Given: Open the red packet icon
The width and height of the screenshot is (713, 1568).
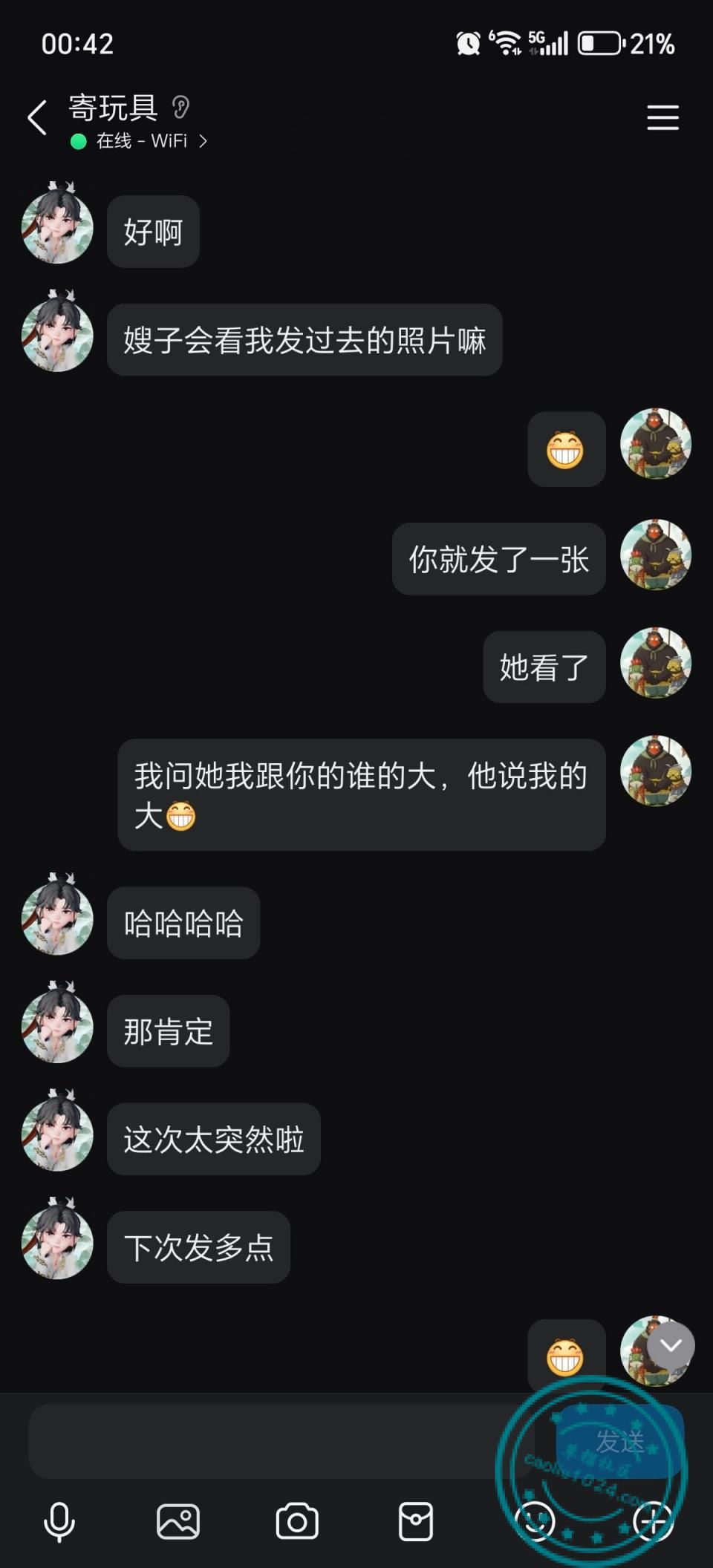Looking at the screenshot, I should (x=416, y=1521).
